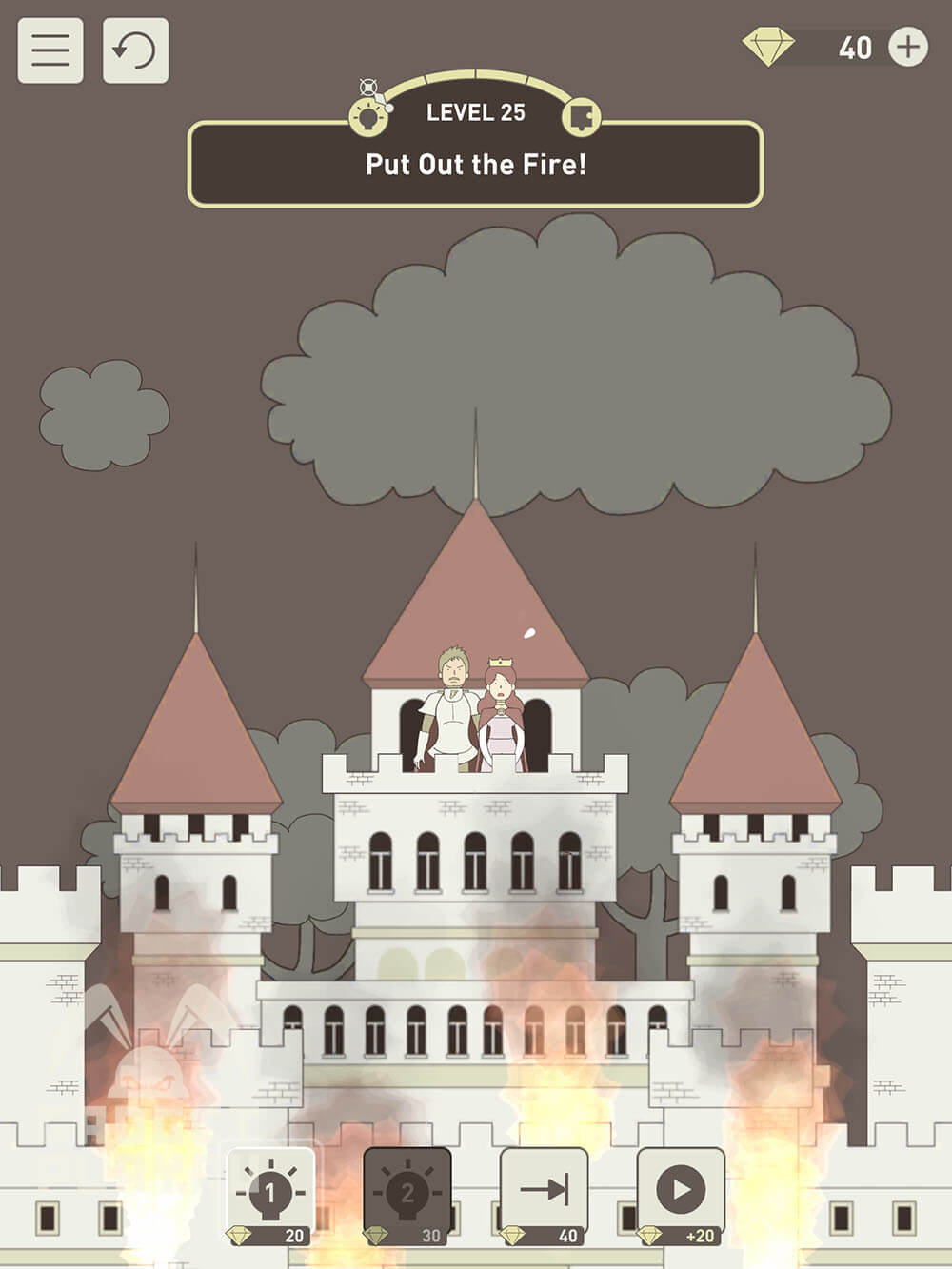
Task: Open the hamburger menu
Action: coord(50,50)
